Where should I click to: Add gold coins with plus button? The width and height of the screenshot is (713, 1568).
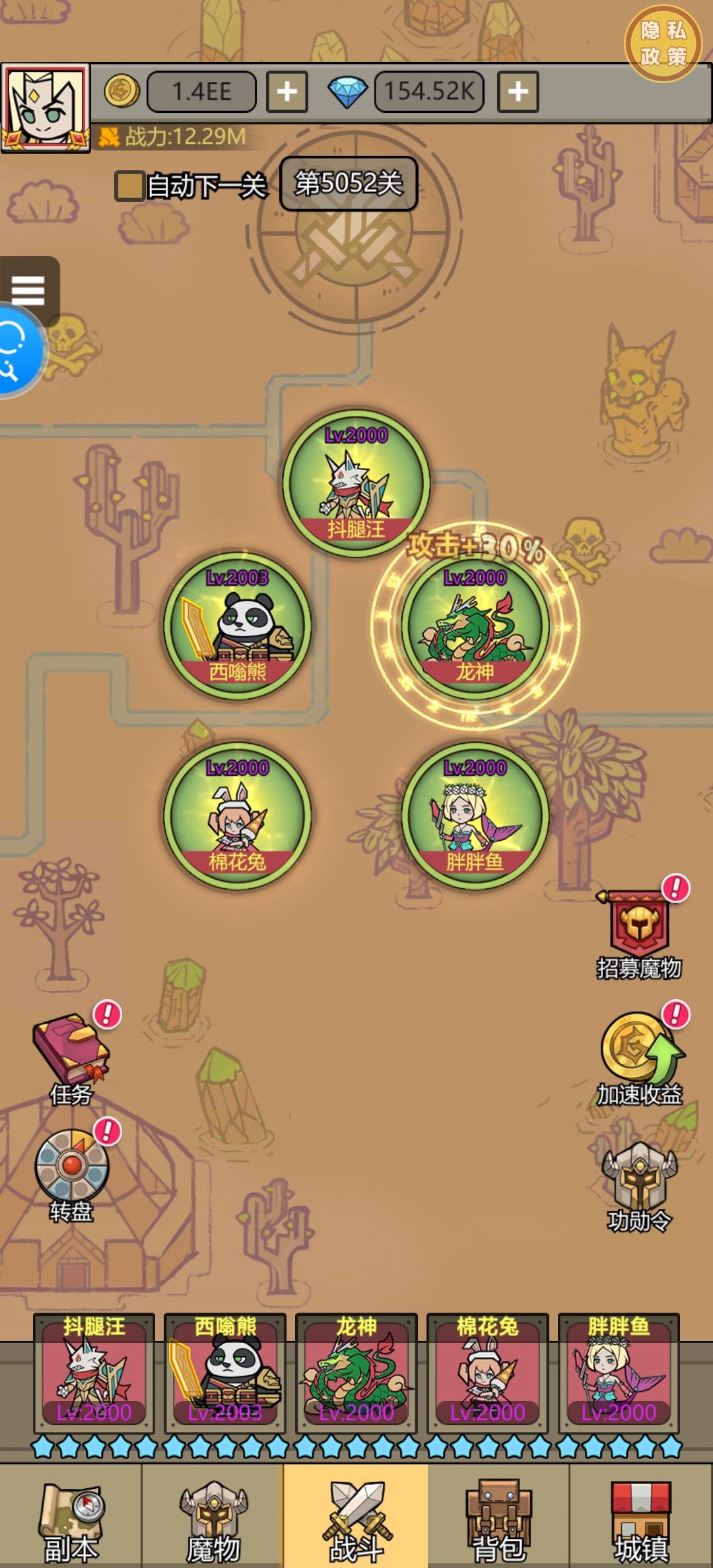287,91
